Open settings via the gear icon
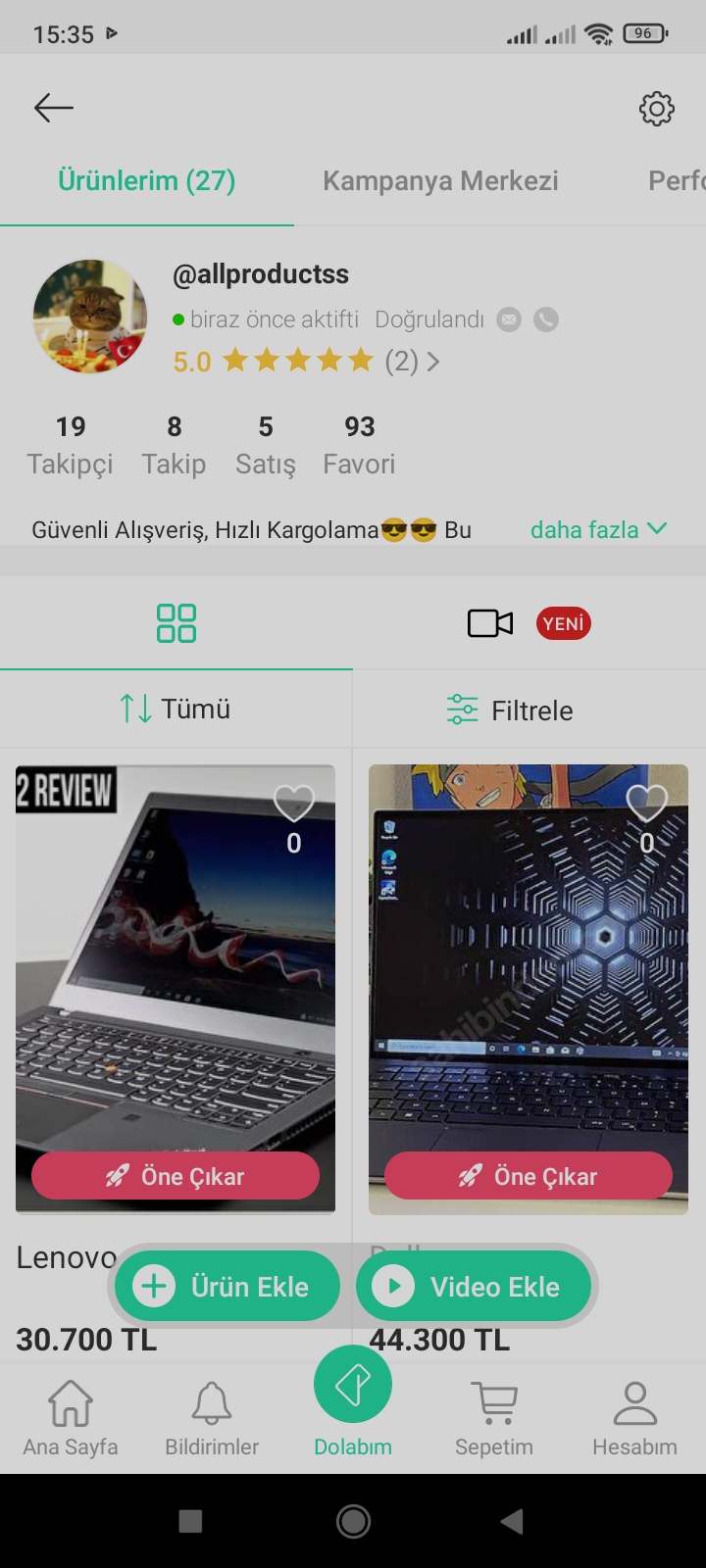The image size is (706, 1568). pyautogui.click(x=656, y=109)
